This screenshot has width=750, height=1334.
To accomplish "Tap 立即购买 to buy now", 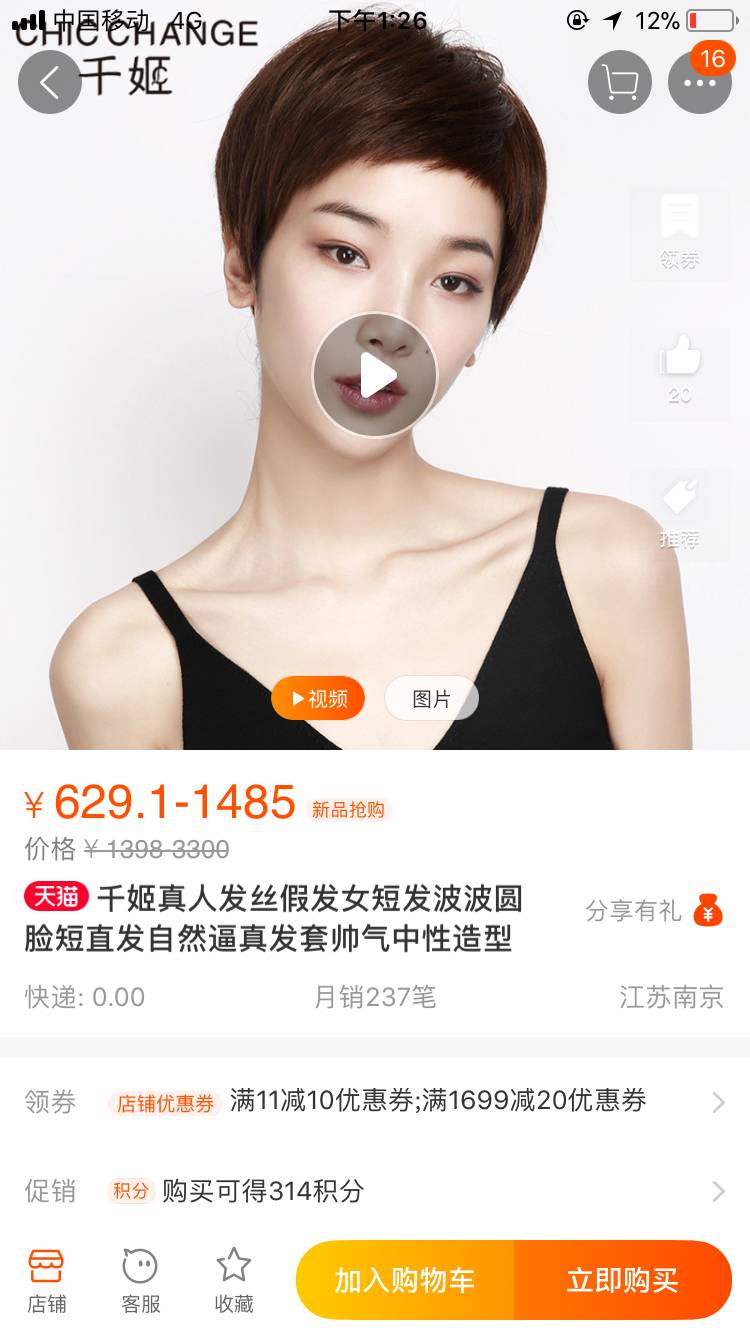I will click(623, 1280).
